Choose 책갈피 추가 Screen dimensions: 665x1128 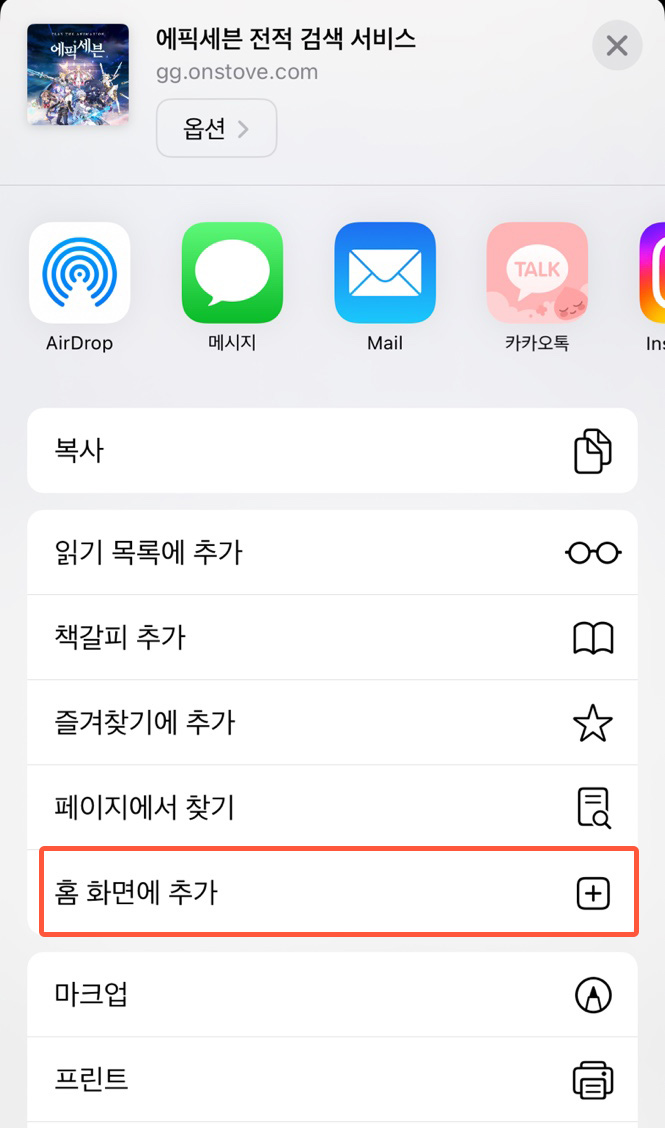332,637
